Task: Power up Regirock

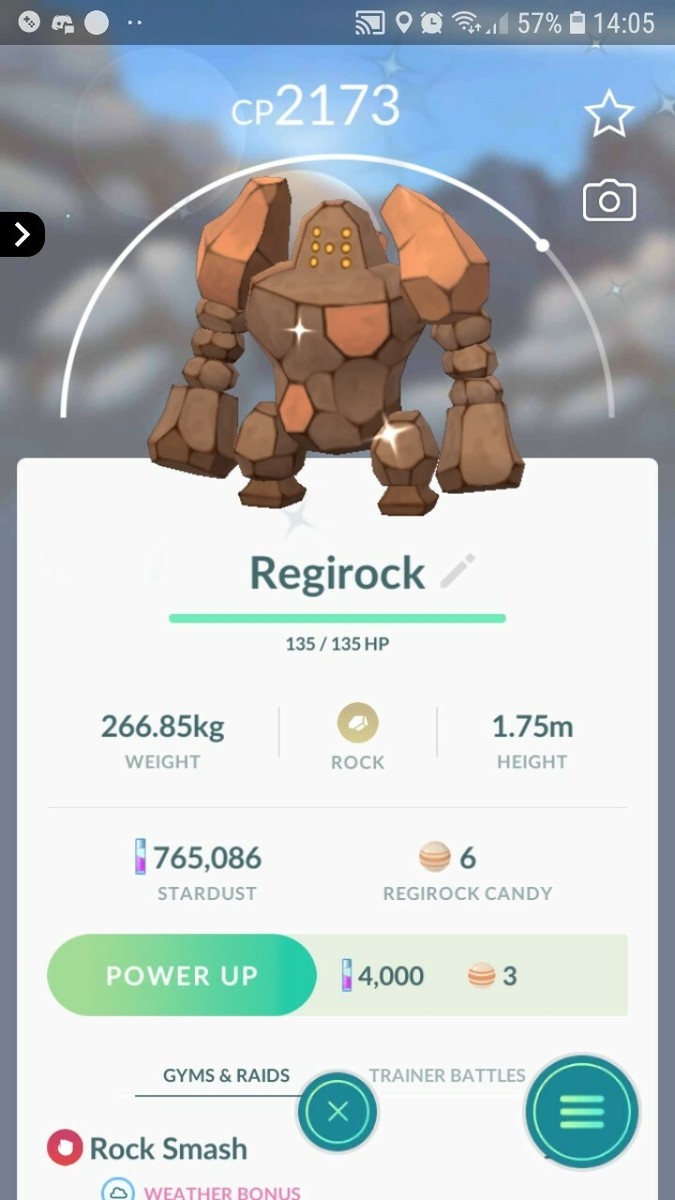Action: point(181,975)
